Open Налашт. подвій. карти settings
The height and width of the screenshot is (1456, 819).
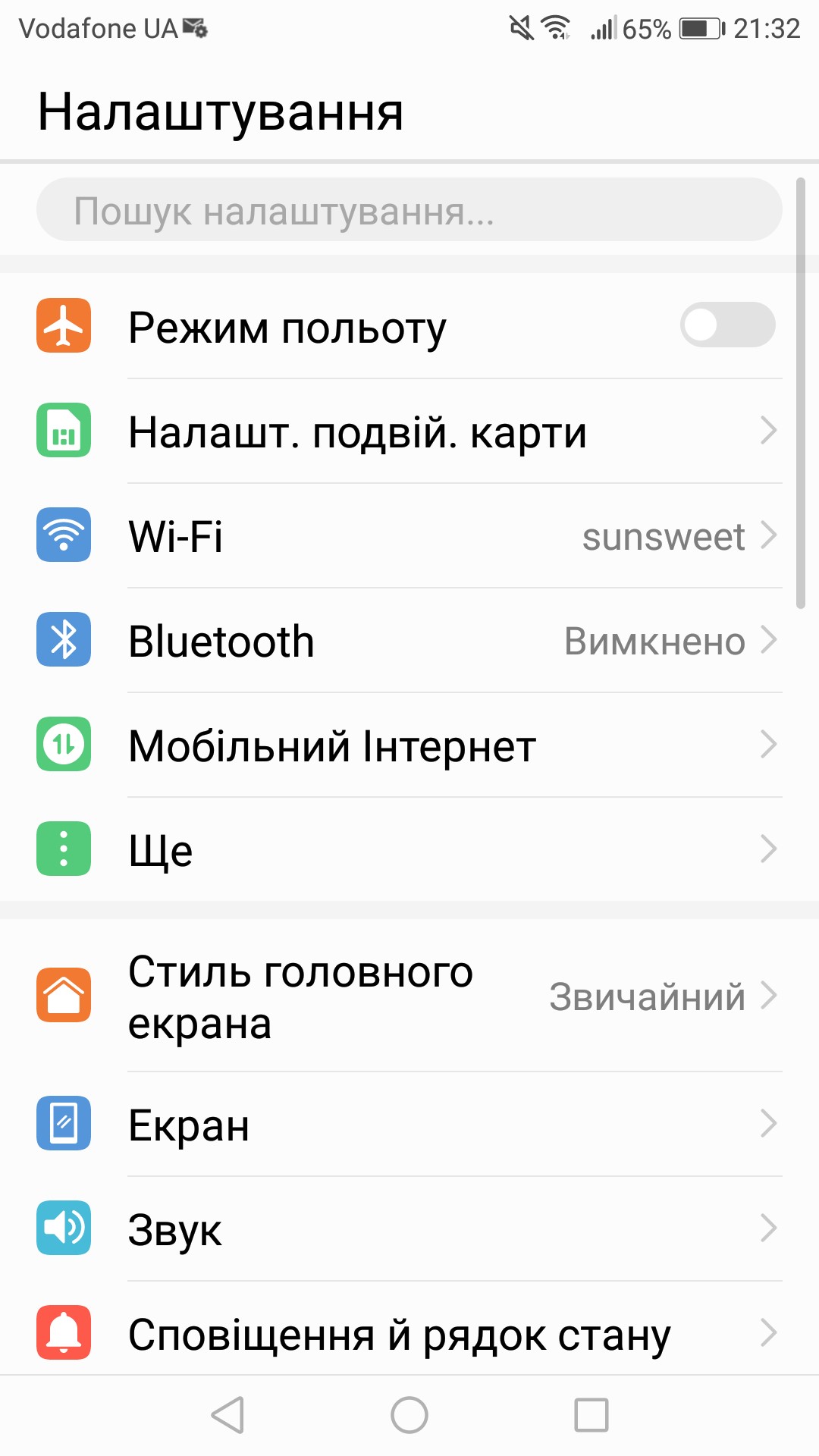[409, 431]
